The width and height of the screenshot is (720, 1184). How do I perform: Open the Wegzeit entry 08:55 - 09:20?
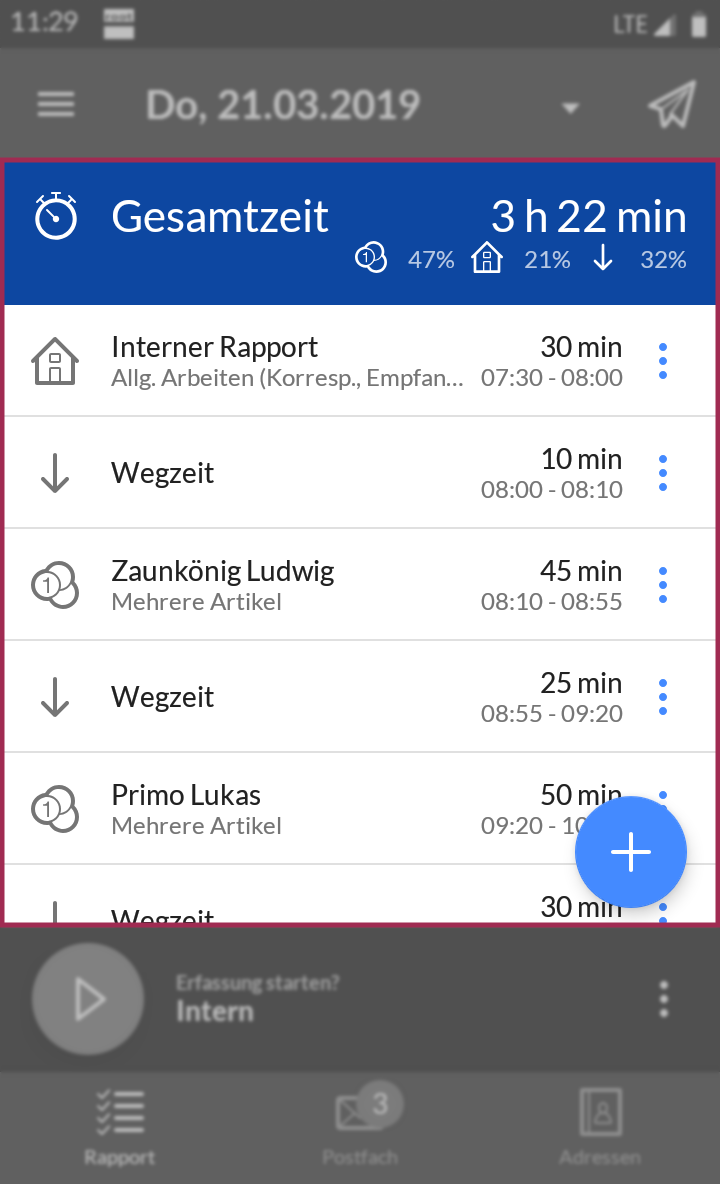tap(360, 696)
